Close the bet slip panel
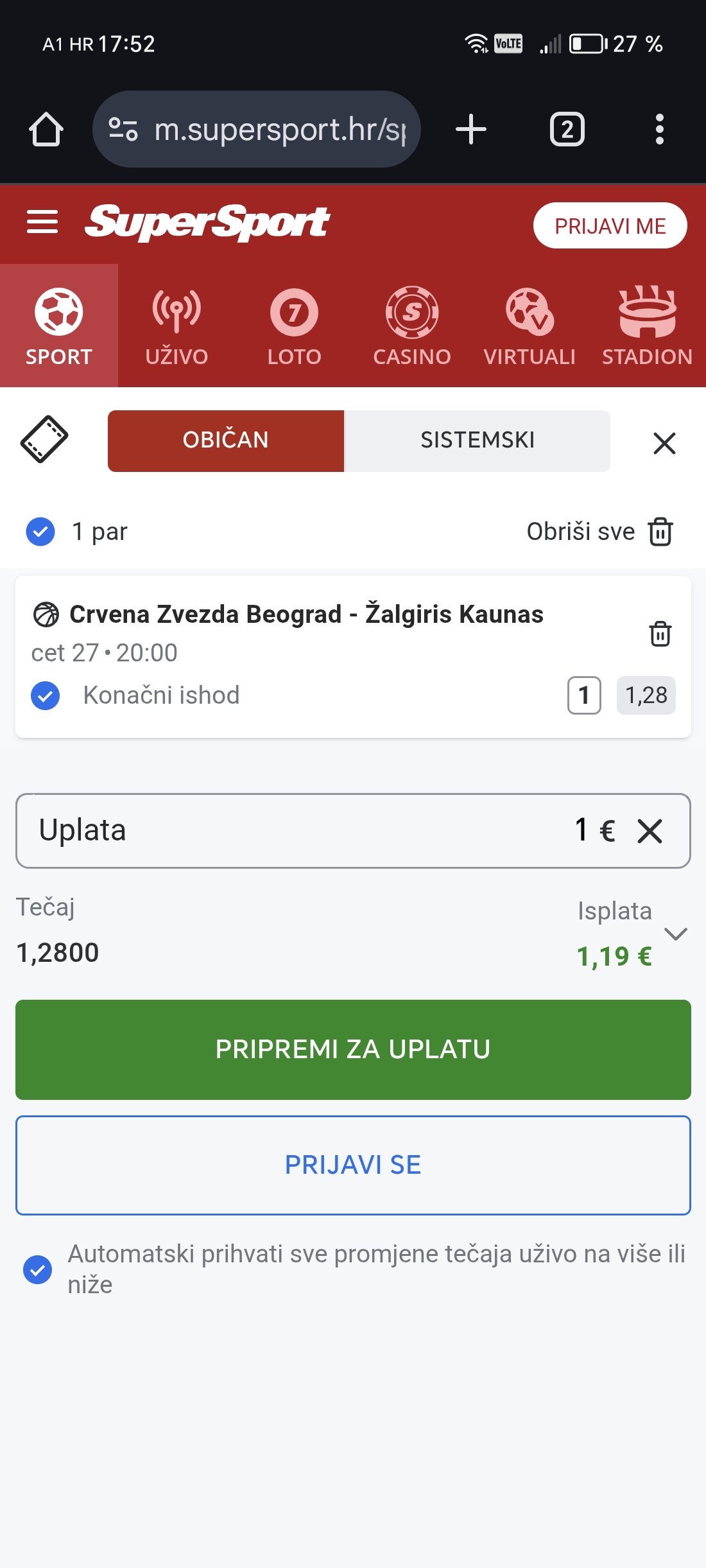Image resolution: width=706 pixels, height=1568 pixels. click(x=664, y=443)
